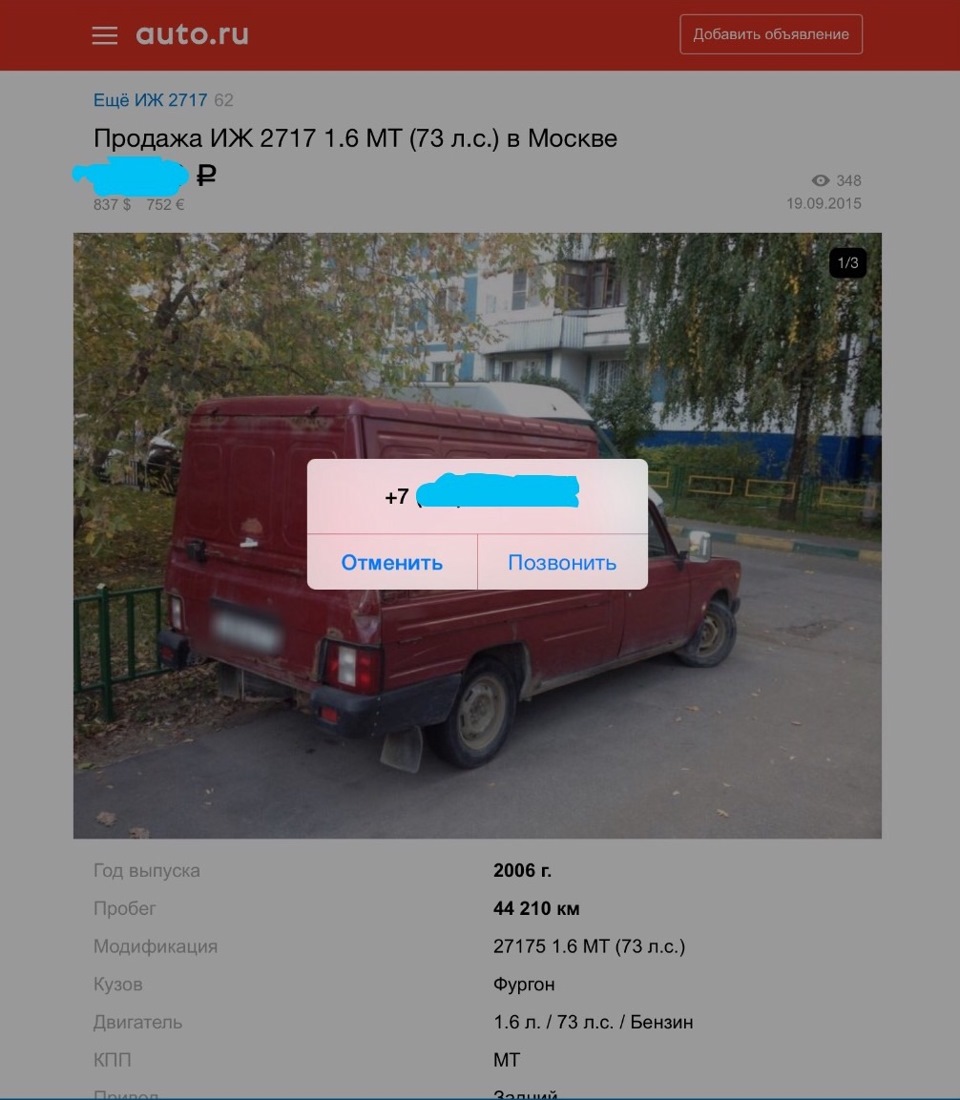Tap Добавить объявление button
This screenshot has width=960, height=1100.
coord(771,34)
